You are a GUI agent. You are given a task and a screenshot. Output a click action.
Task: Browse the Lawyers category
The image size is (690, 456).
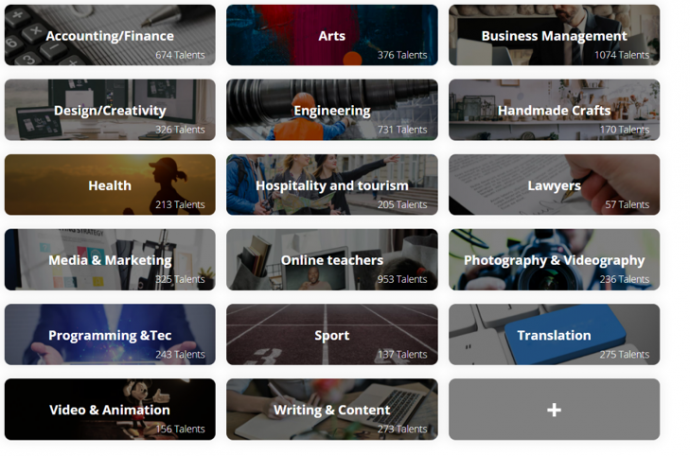554,185
